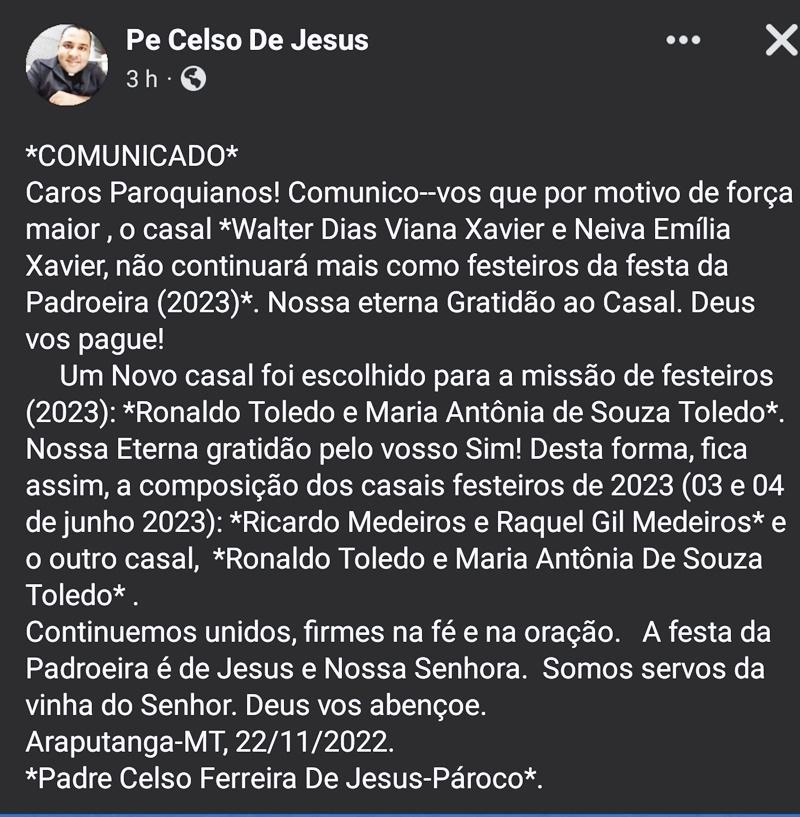800x817 pixels.
Task: Dismiss the post with the X
Action: point(780,41)
